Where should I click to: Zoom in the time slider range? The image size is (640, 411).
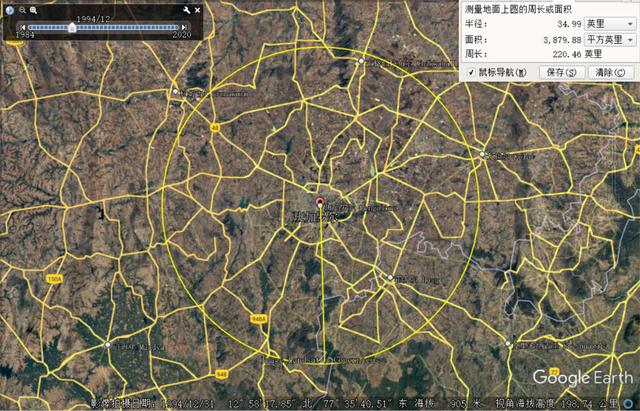(x=33, y=10)
